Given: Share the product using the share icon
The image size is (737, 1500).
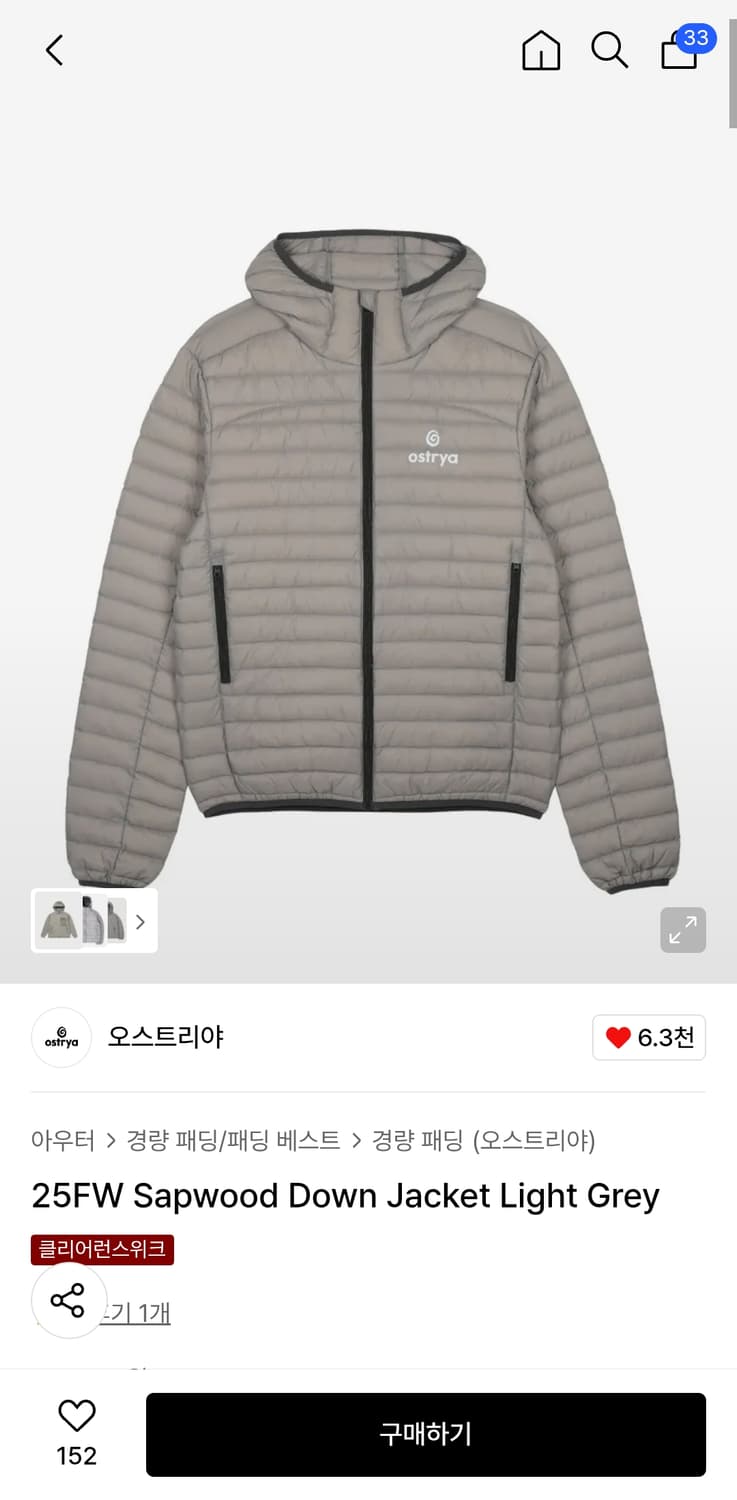Looking at the screenshot, I should tap(69, 1301).
